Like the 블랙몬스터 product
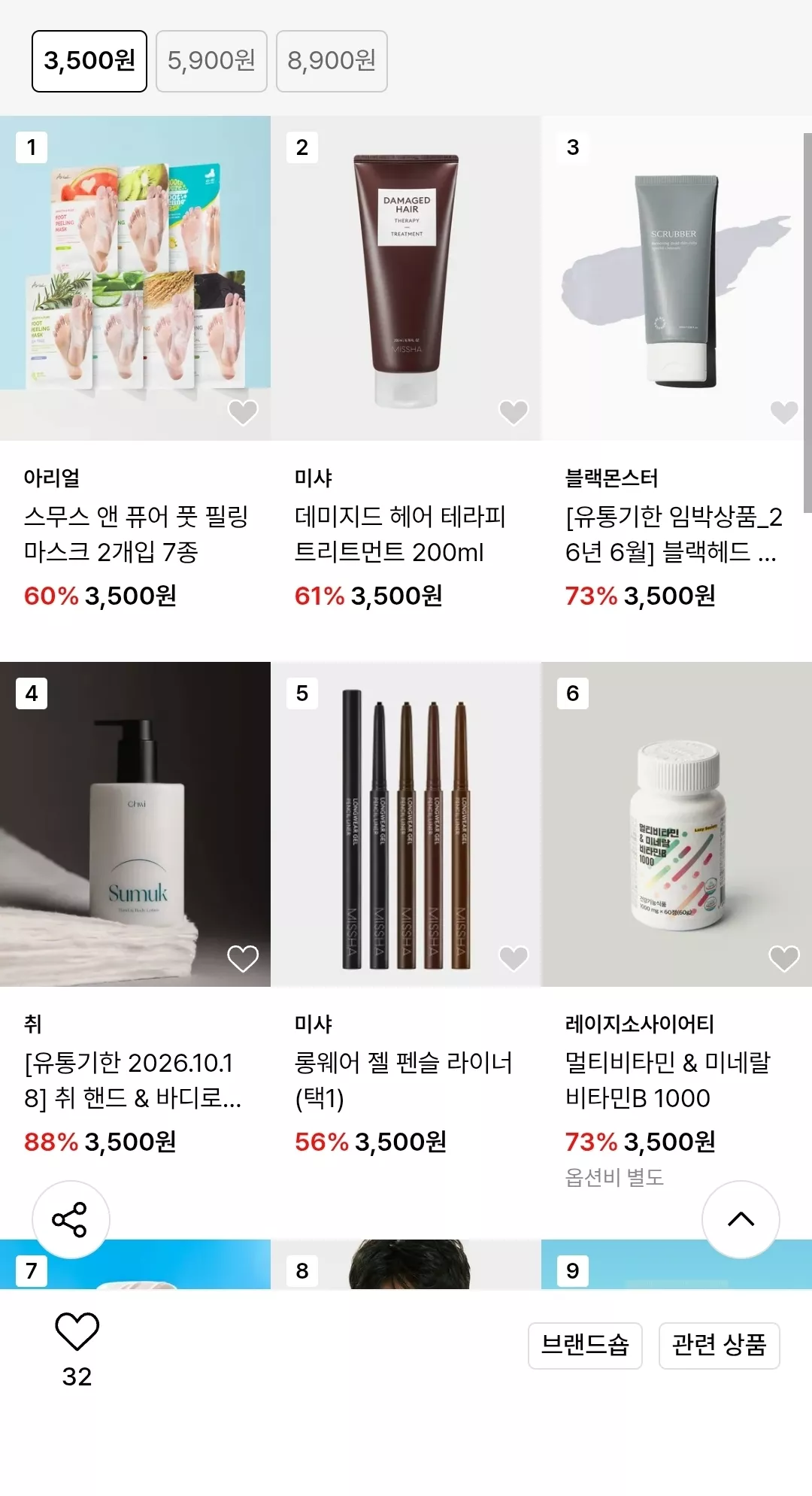The width and height of the screenshot is (812, 1496). pos(784,412)
